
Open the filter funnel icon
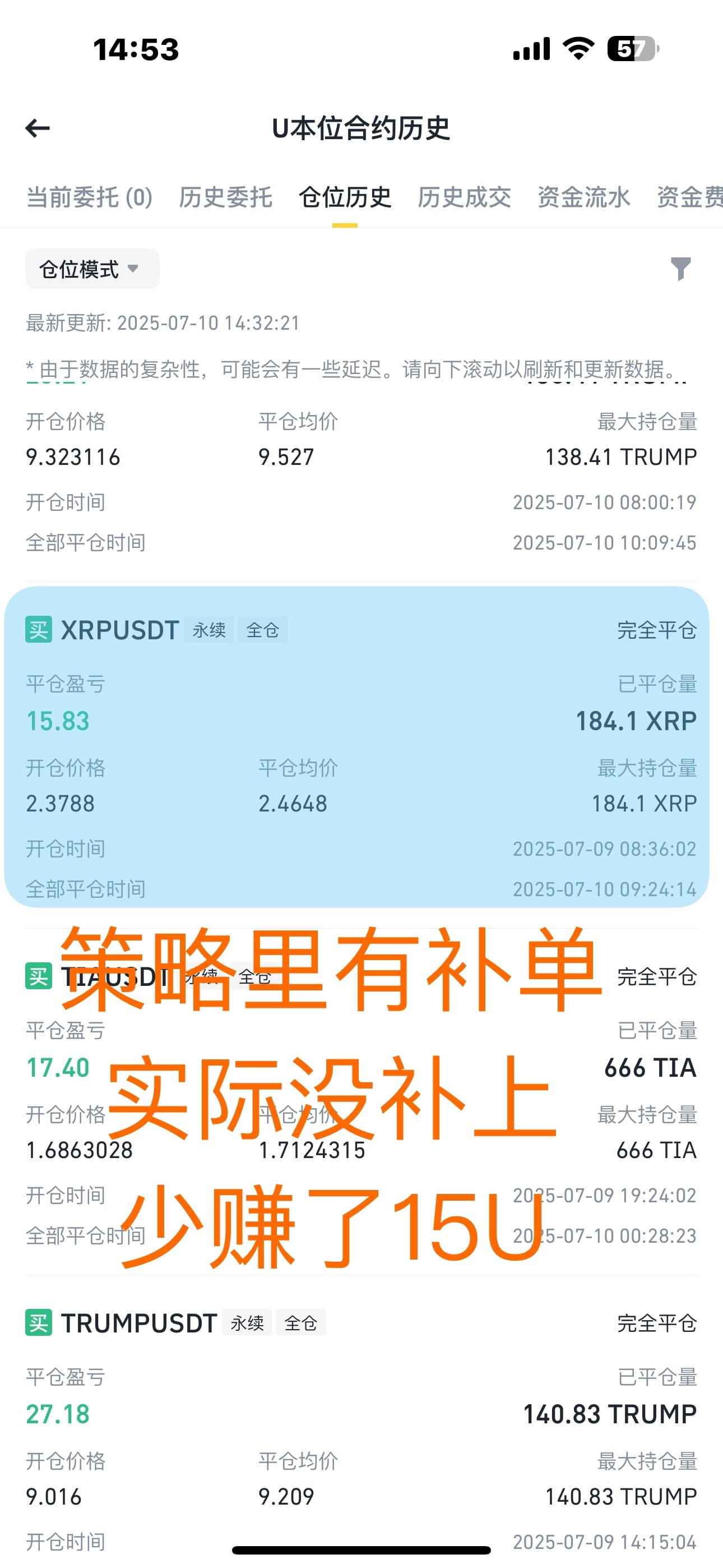pyautogui.click(x=680, y=269)
